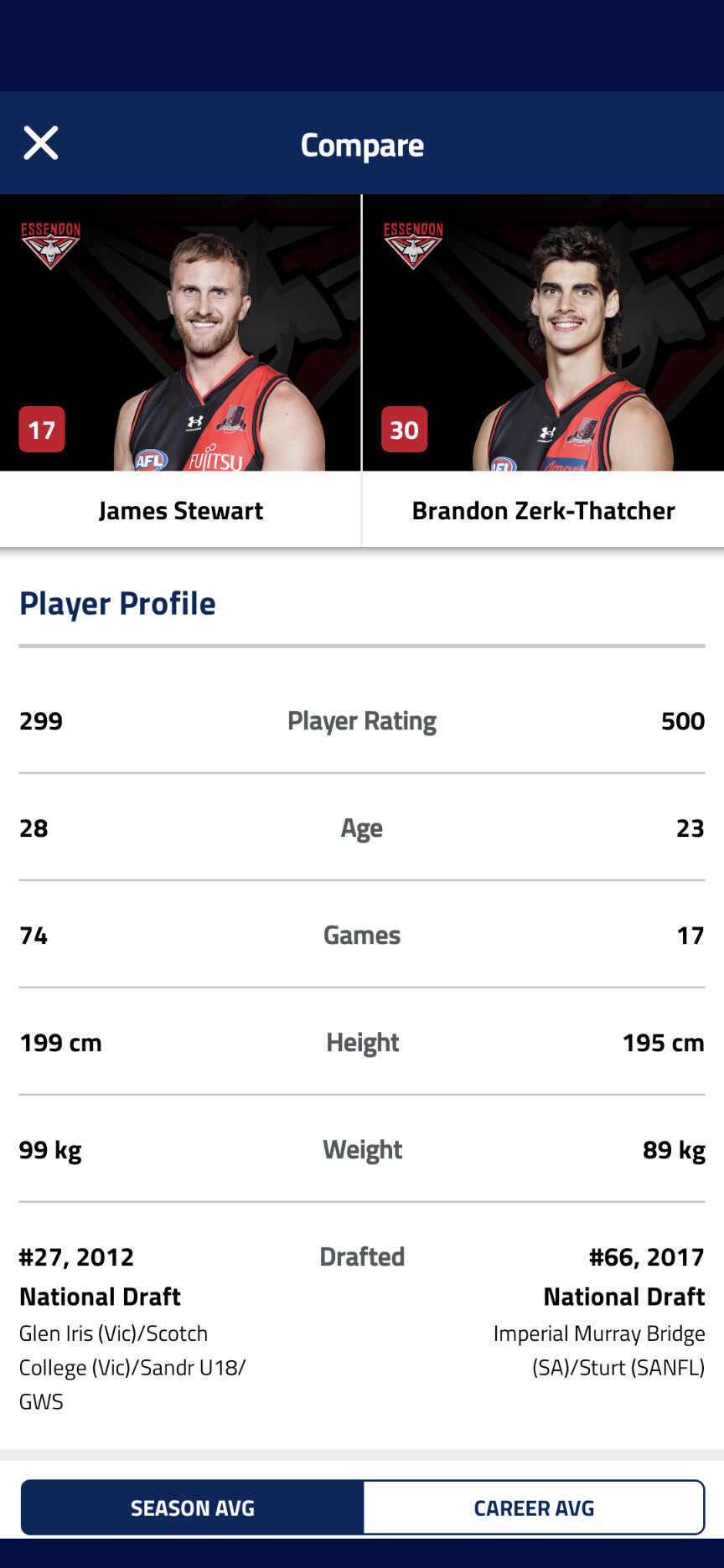
Task: Switch to Season Avg stats
Action: (x=193, y=1508)
